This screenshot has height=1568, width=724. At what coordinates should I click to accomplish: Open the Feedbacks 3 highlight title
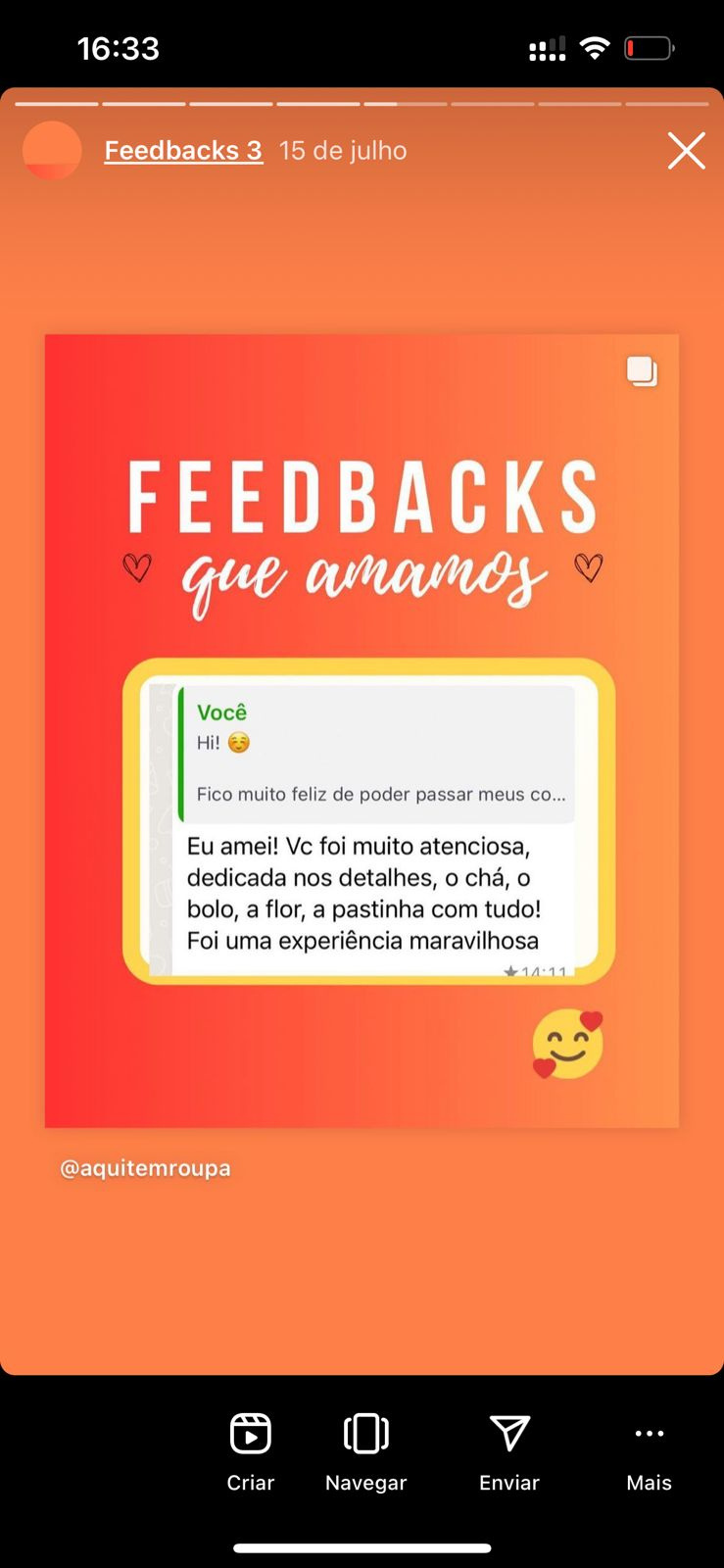(x=183, y=151)
